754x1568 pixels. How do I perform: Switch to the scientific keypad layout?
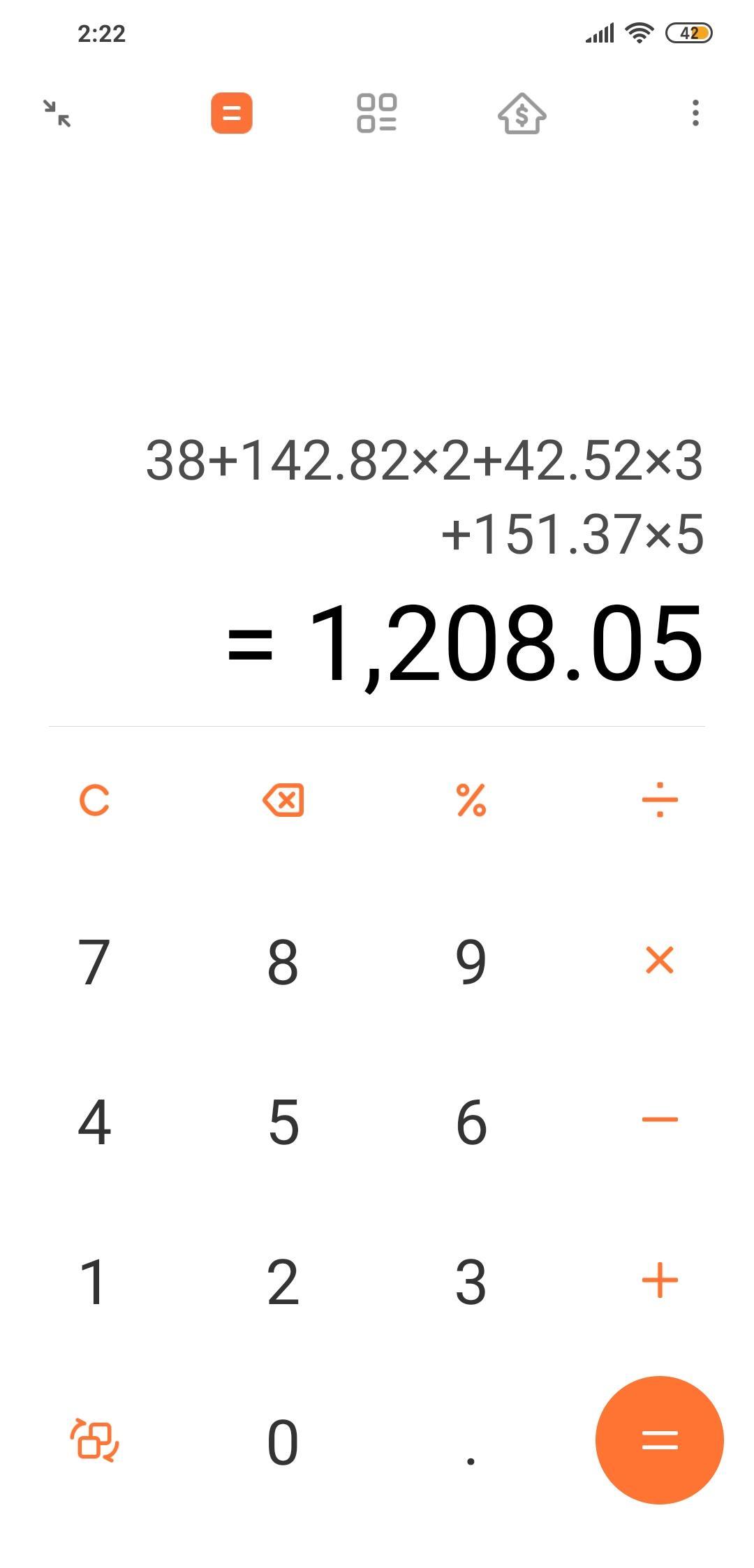coord(94,1440)
